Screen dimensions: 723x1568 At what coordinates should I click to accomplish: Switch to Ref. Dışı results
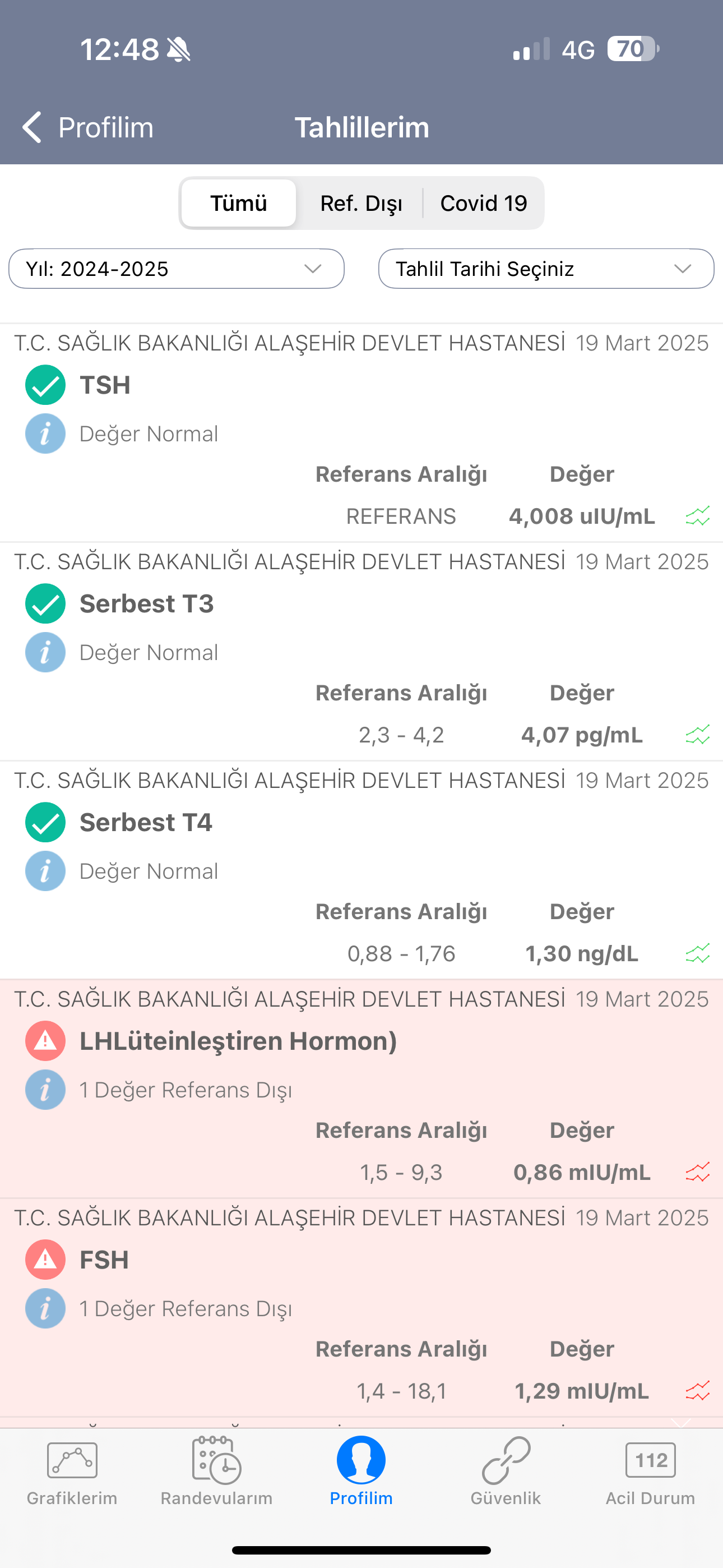click(x=361, y=204)
